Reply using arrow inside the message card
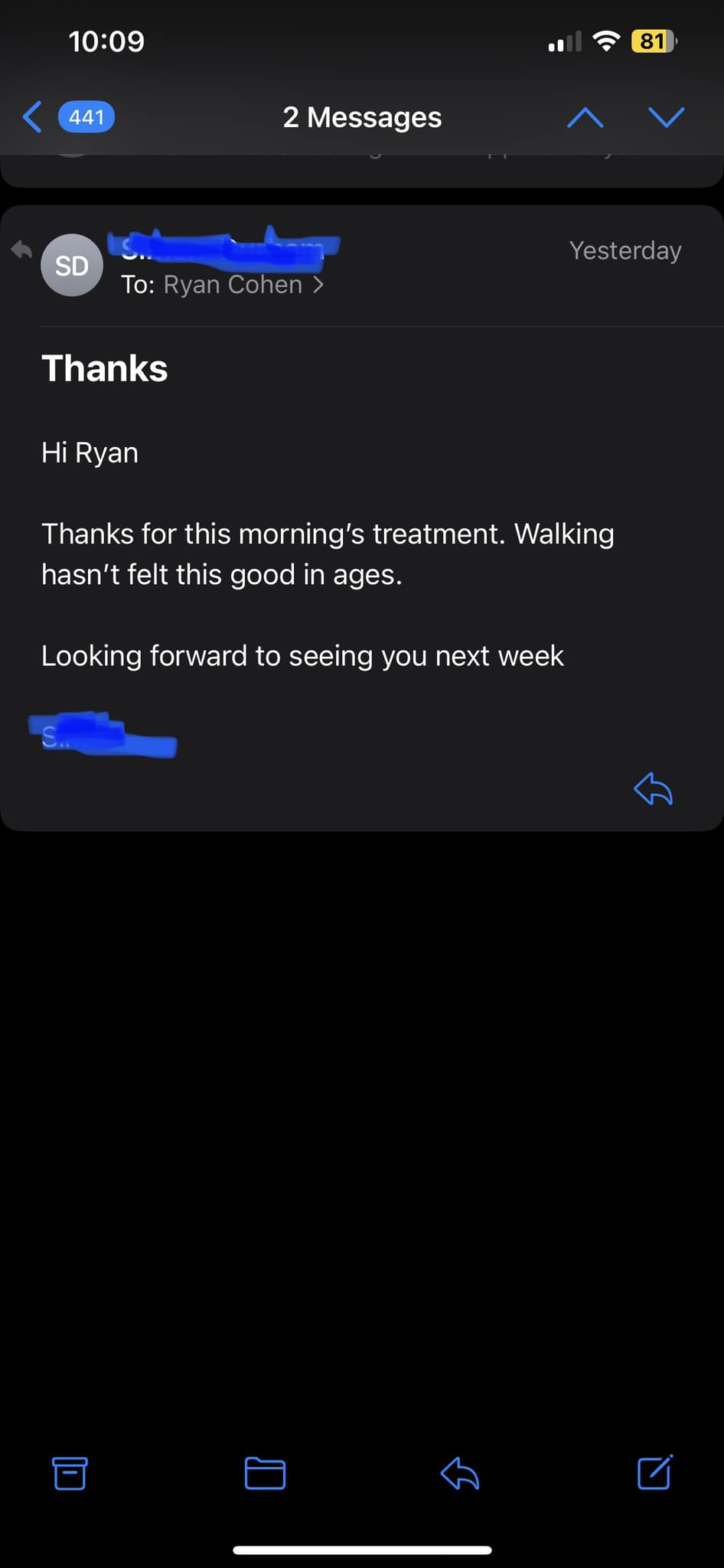Screen dimensions: 724x1568 [653, 789]
